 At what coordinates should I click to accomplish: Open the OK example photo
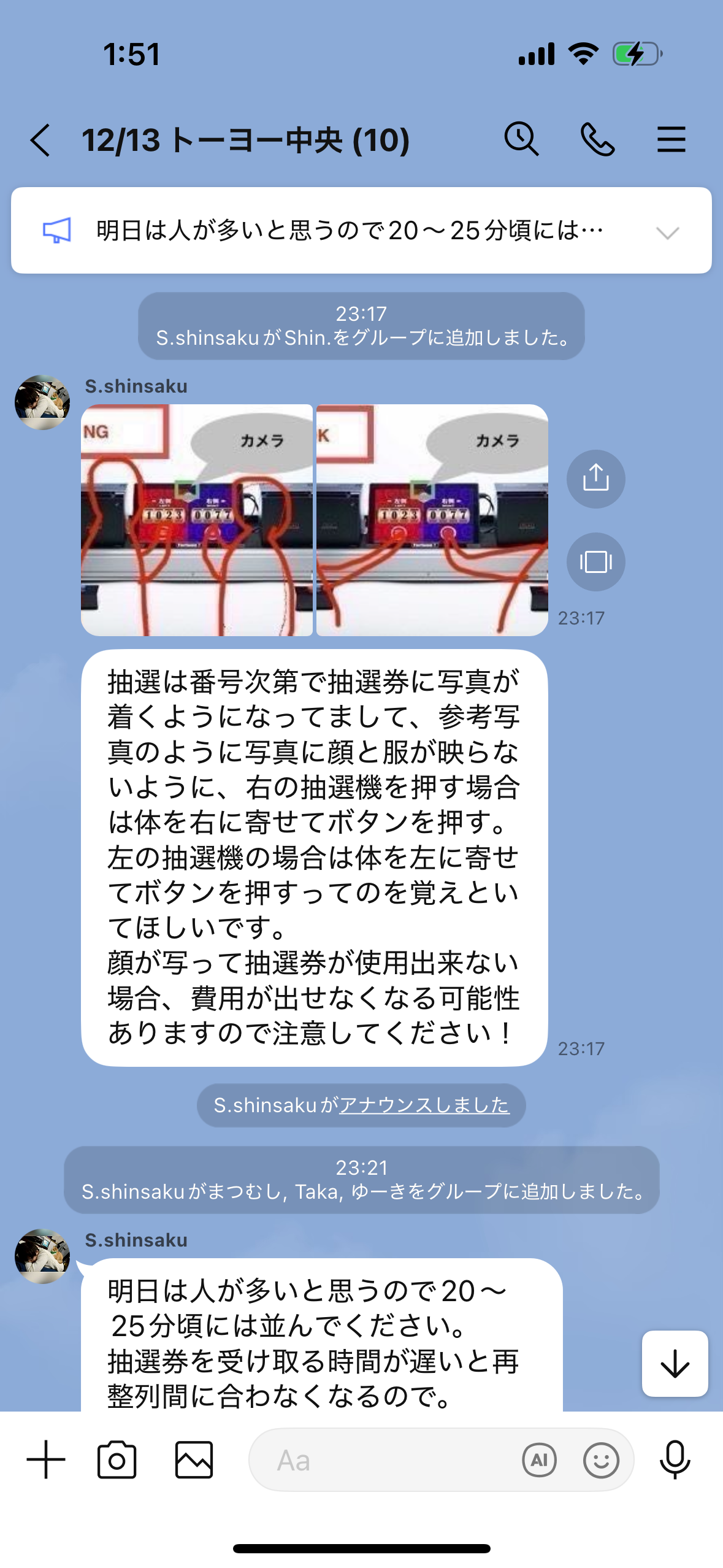tap(432, 520)
